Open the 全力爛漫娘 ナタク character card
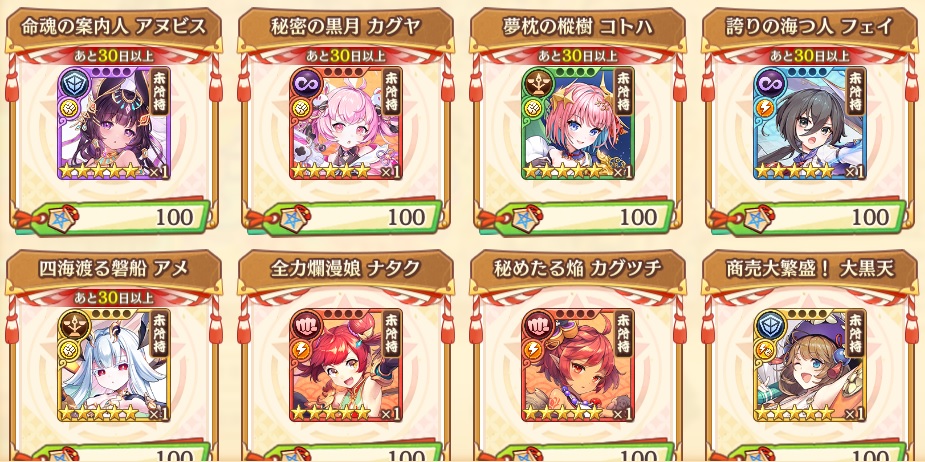 346,365
